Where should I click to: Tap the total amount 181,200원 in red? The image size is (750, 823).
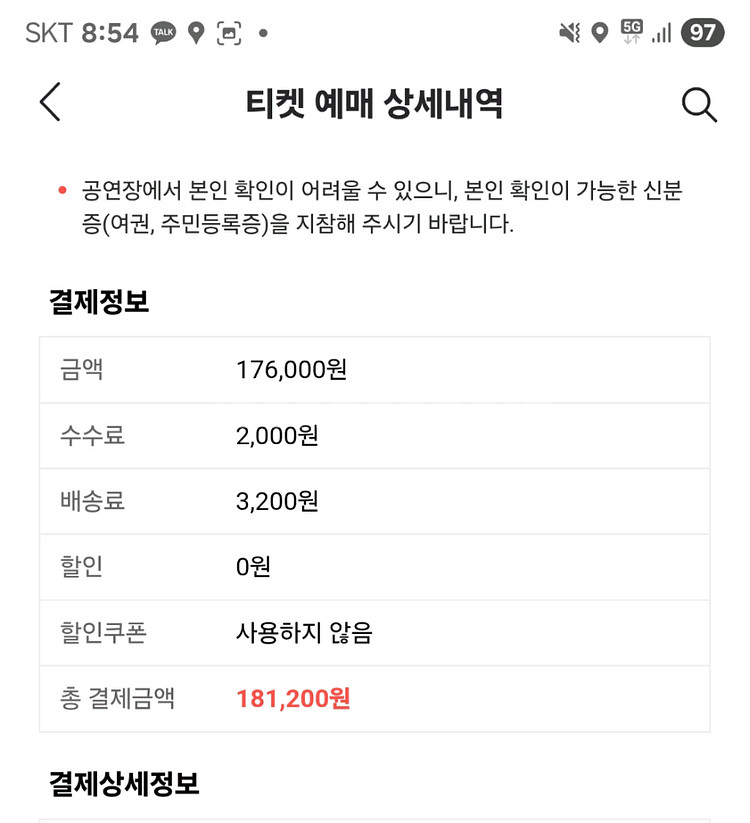(295, 698)
